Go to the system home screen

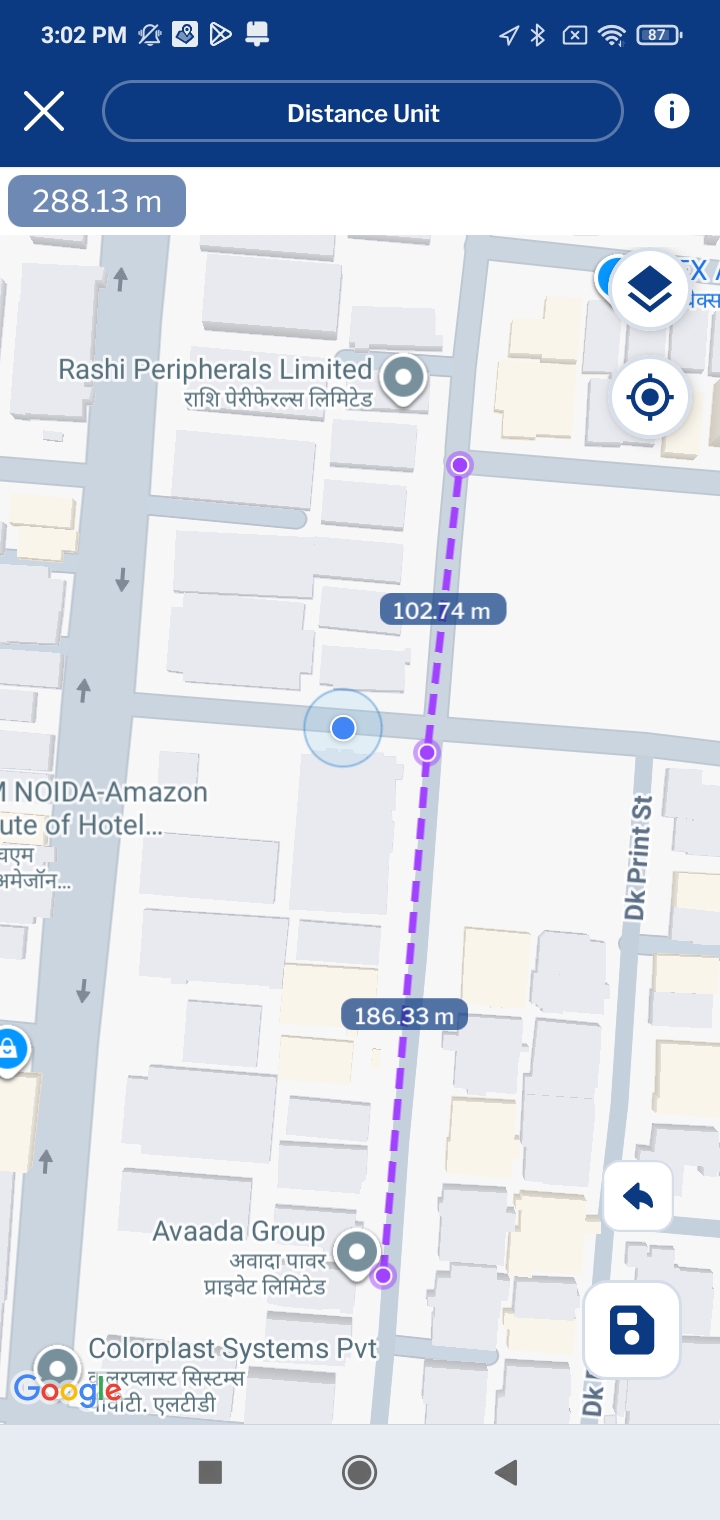pos(359,1472)
